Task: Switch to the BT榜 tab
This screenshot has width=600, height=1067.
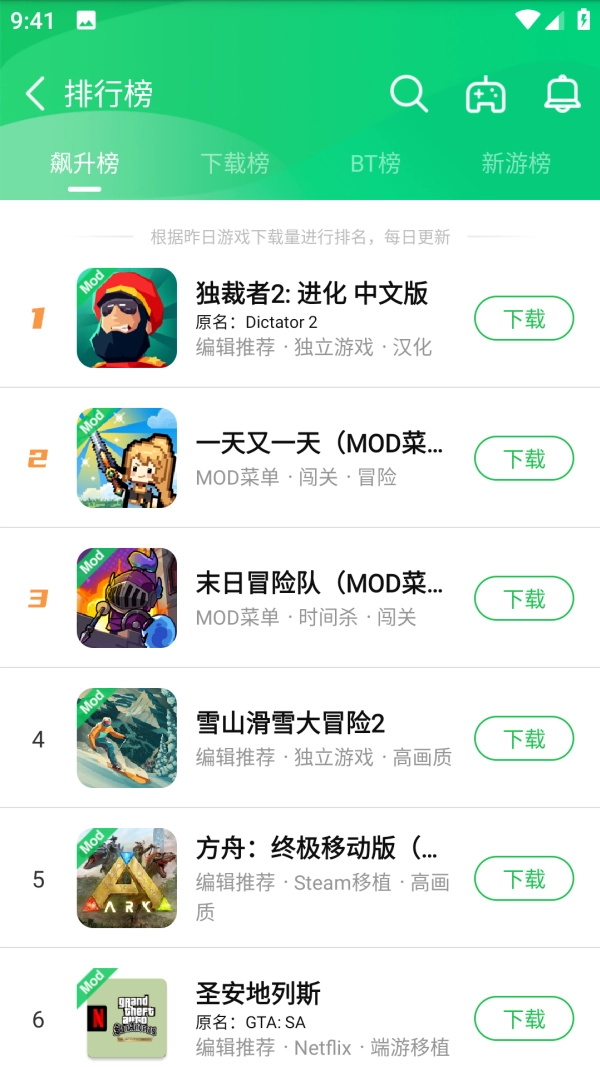Action: 375,163
